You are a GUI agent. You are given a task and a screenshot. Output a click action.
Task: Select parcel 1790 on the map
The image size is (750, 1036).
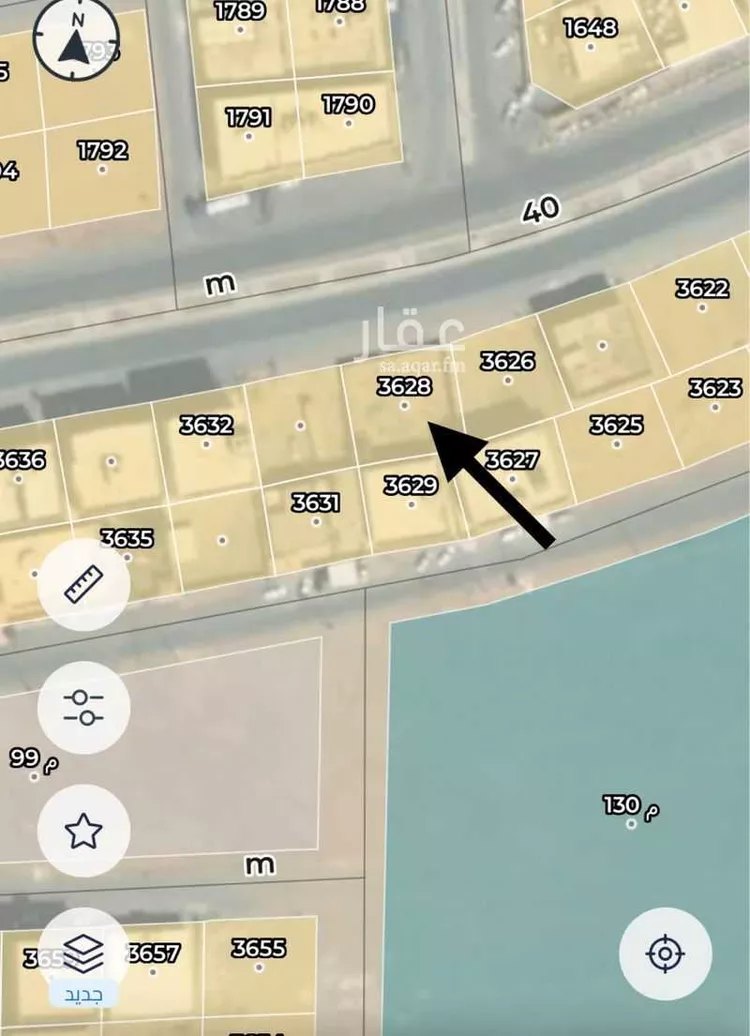tap(348, 123)
